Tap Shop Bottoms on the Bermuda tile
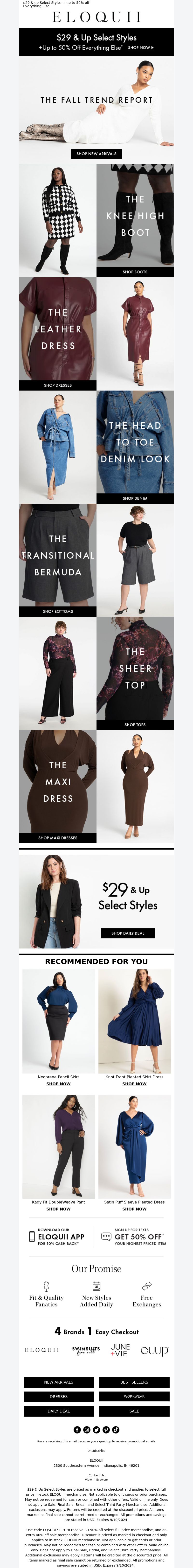 [x=58, y=611]
